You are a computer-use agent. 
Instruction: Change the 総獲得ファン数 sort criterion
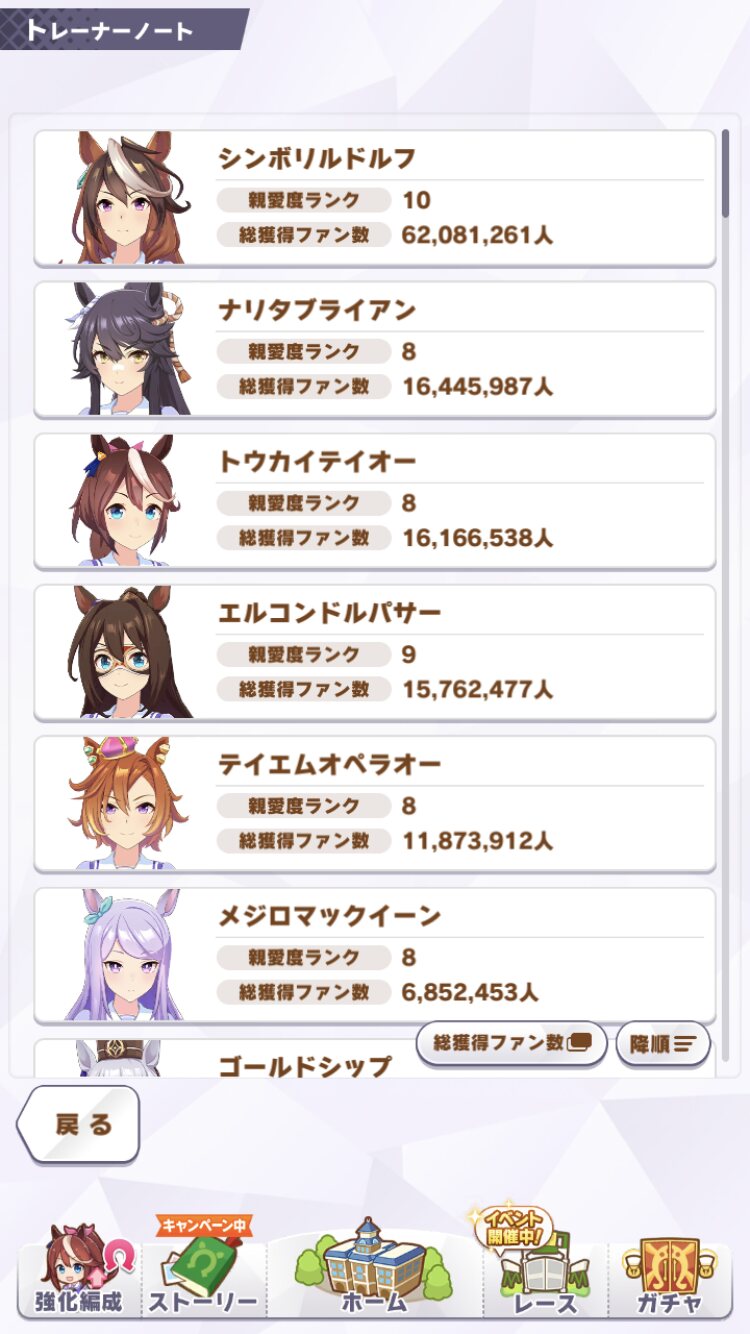512,1043
